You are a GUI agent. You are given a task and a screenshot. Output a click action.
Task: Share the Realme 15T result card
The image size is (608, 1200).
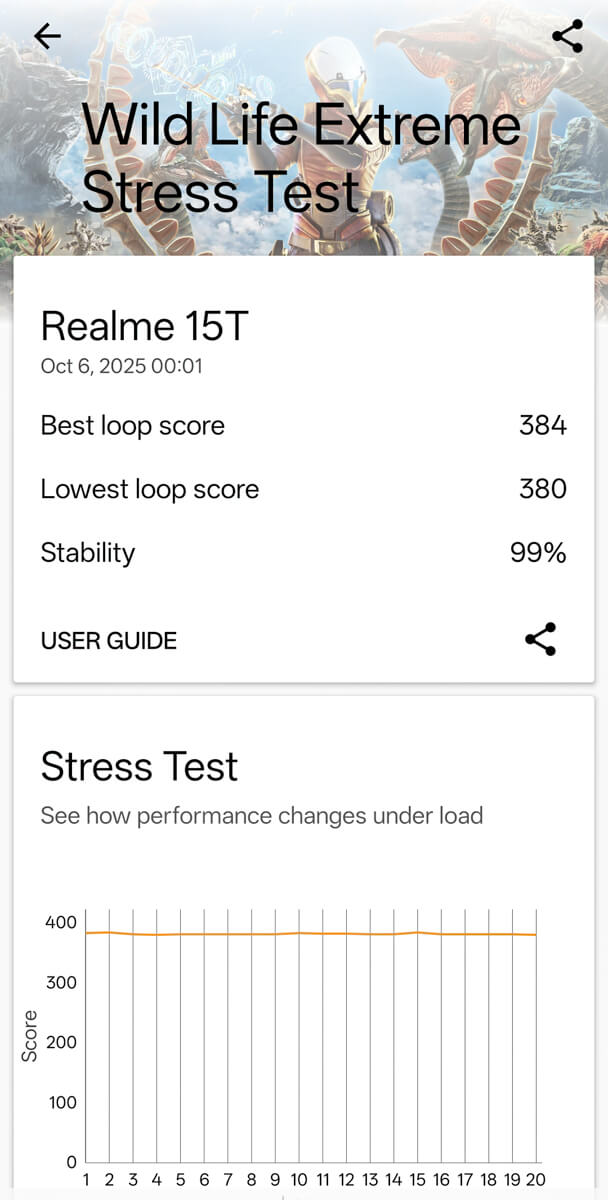coord(540,640)
